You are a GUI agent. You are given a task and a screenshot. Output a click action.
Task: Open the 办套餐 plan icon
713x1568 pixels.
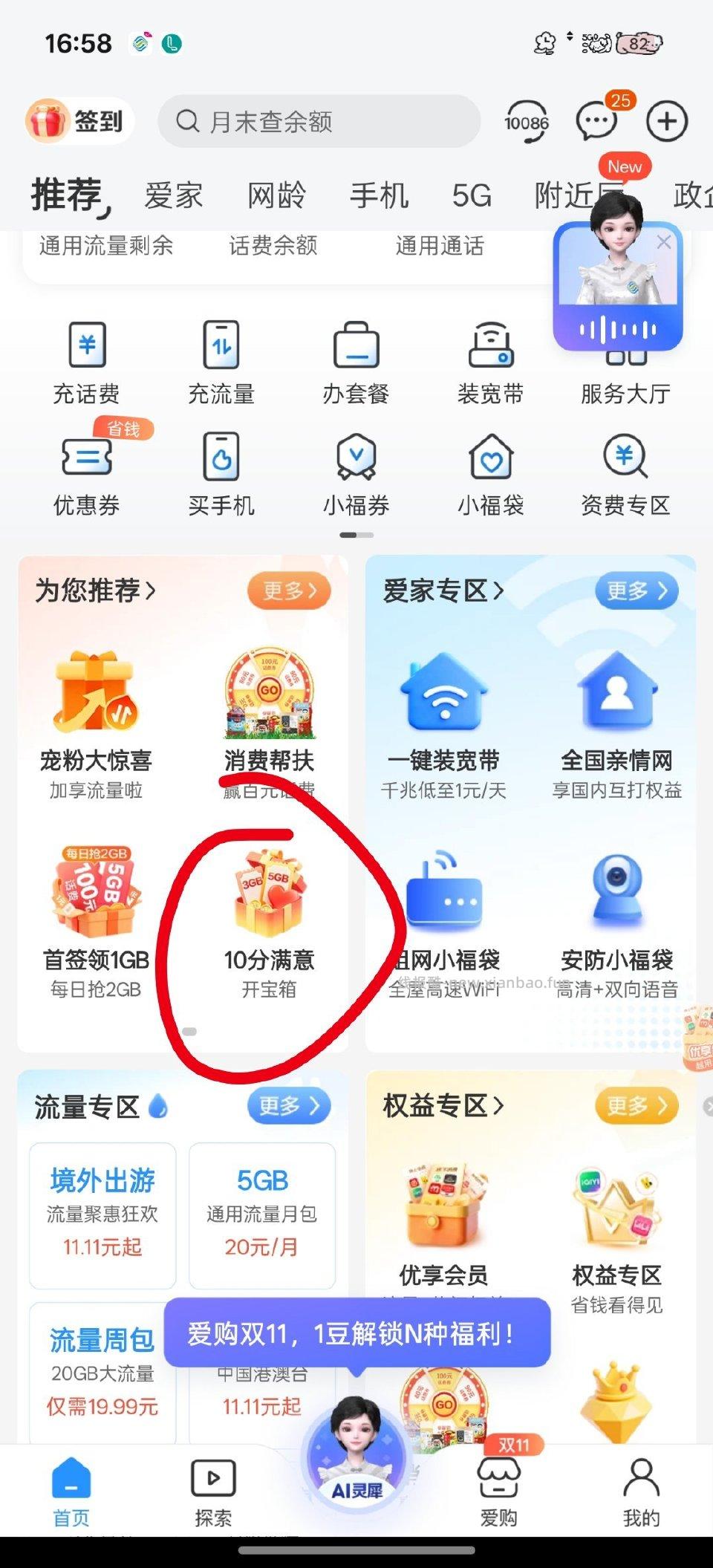(355, 362)
